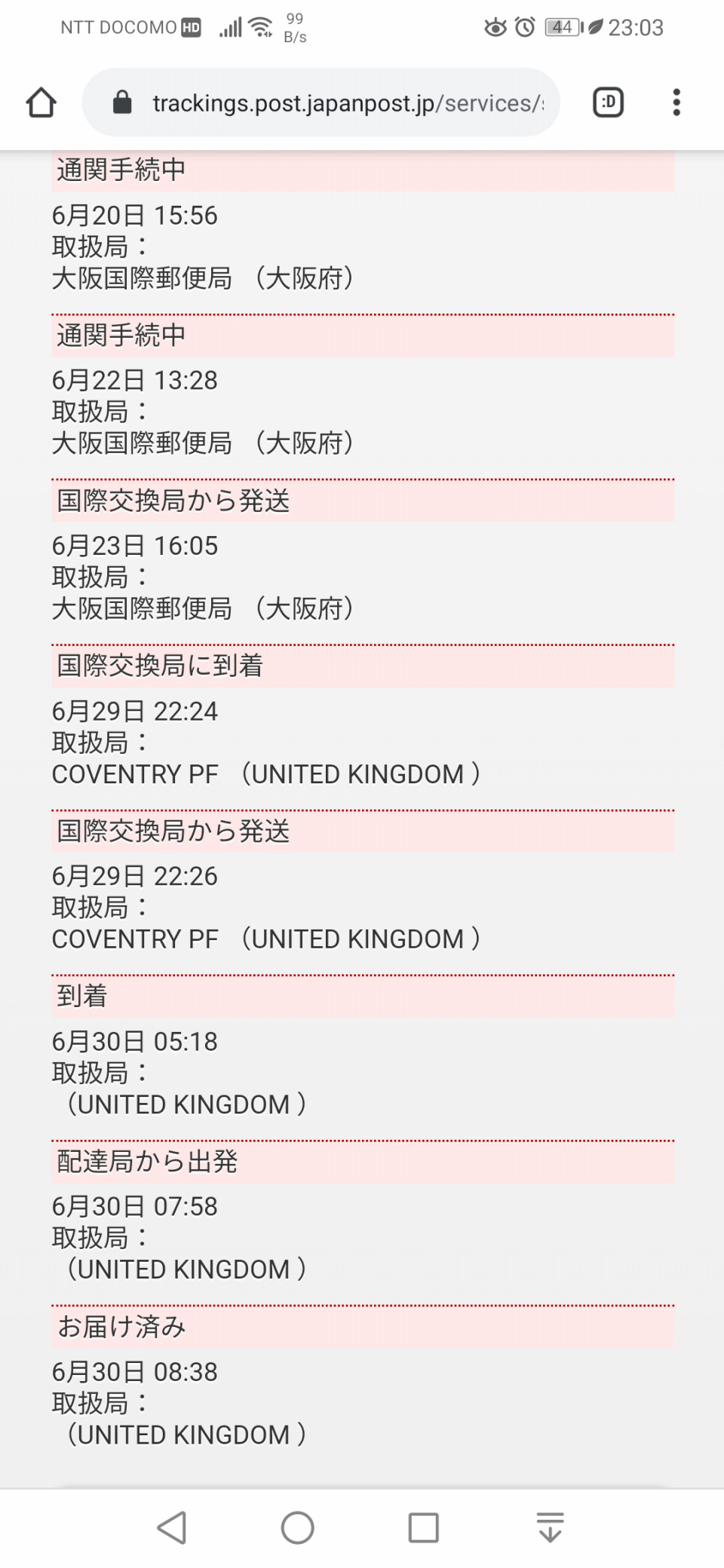Open the browser overflow menu
Viewport: 724px width, 1568px height.
[676, 103]
